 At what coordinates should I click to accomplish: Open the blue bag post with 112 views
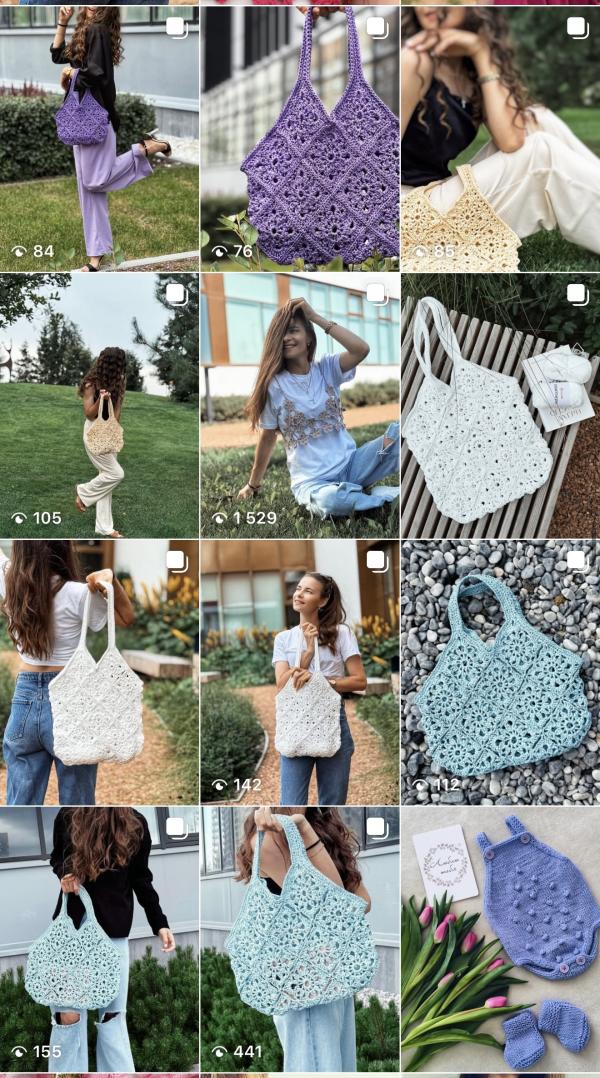[500, 672]
